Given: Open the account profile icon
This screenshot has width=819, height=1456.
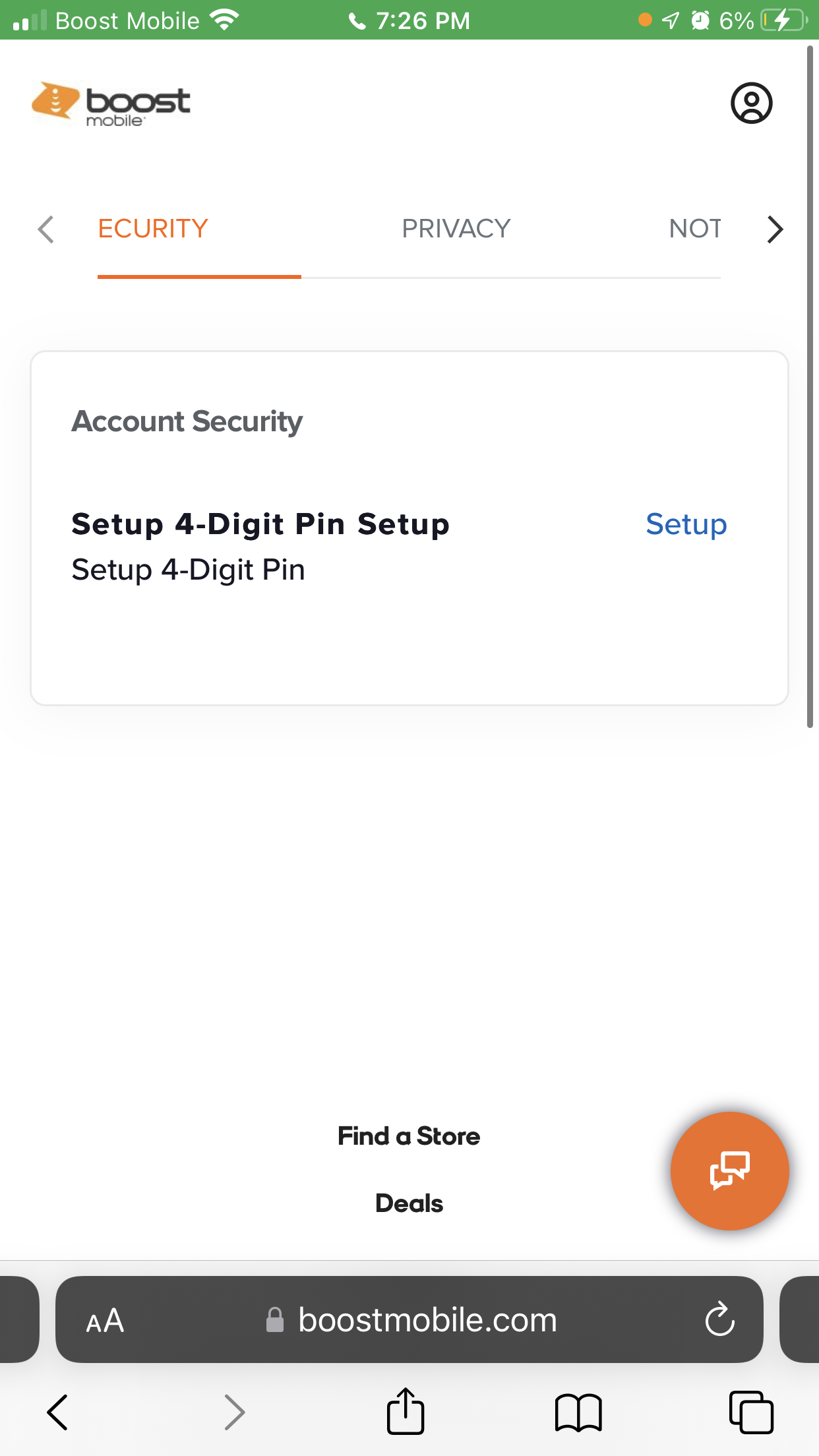Looking at the screenshot, I should (x=751, y=103).
